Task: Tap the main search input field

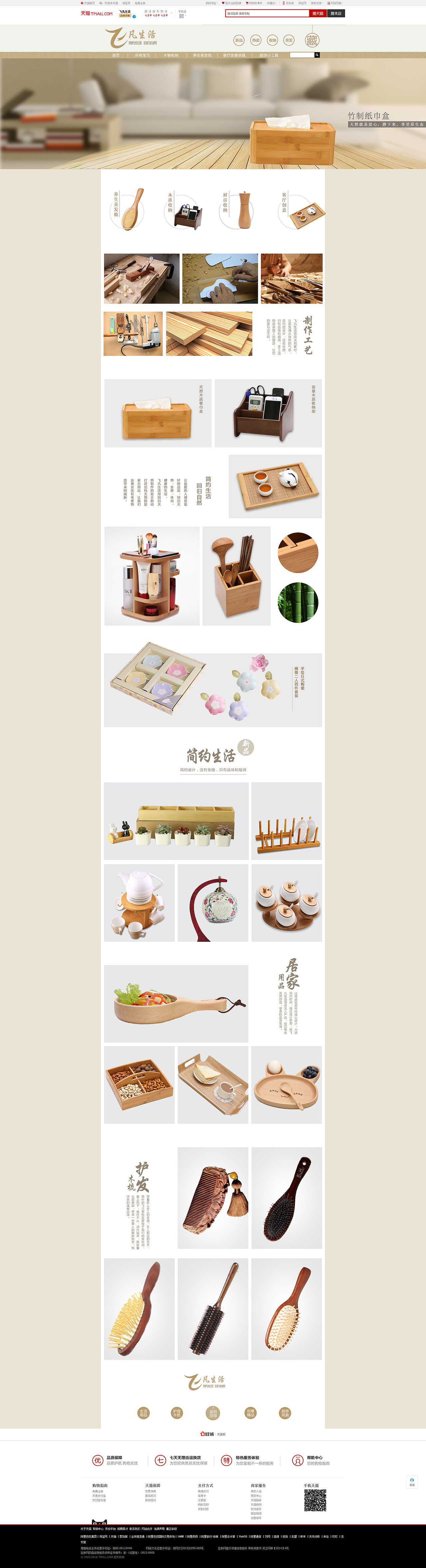Action: (x=267, y=13)
